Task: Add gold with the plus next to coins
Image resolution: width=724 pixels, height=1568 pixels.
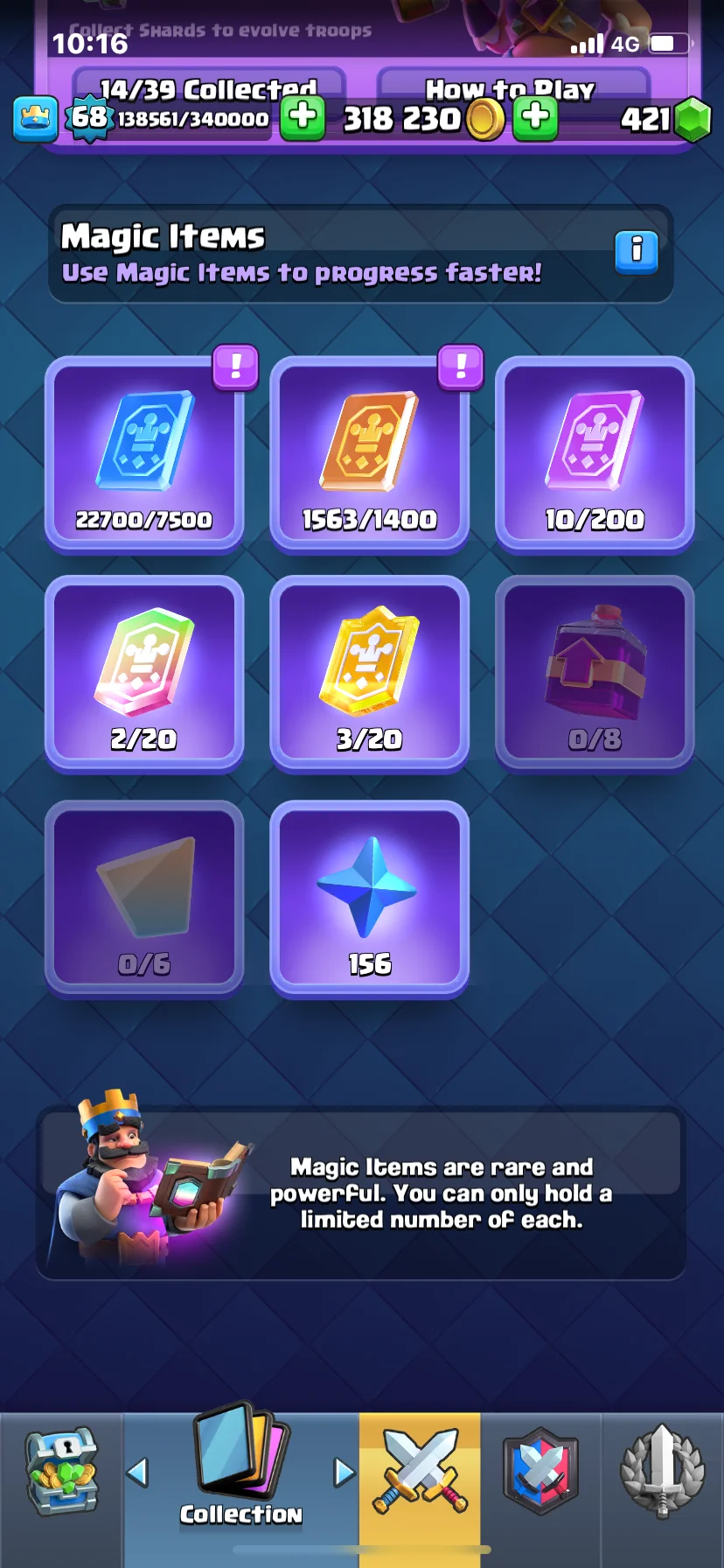Action: click(535, 117)
